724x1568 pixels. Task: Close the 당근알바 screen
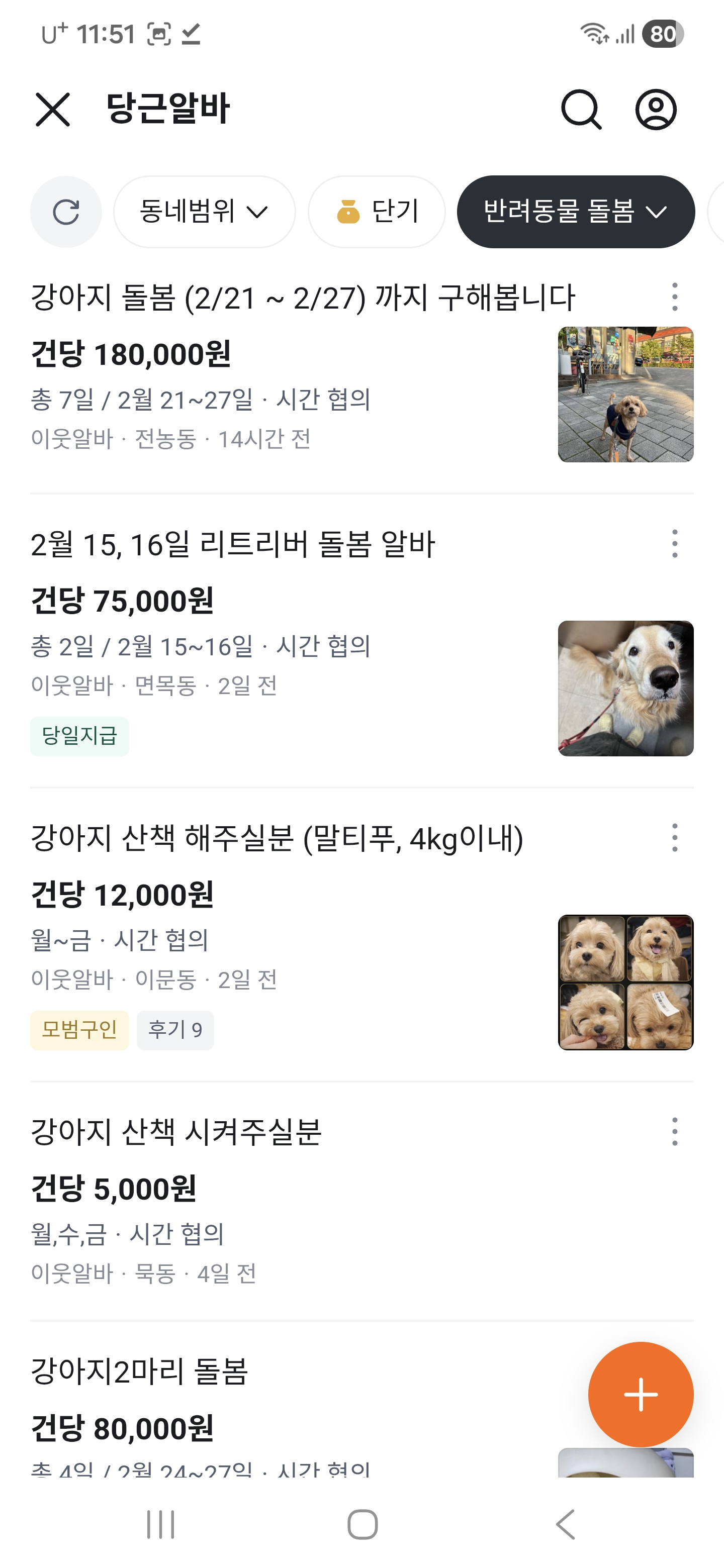pyautogui.click(x=53, y=110)
